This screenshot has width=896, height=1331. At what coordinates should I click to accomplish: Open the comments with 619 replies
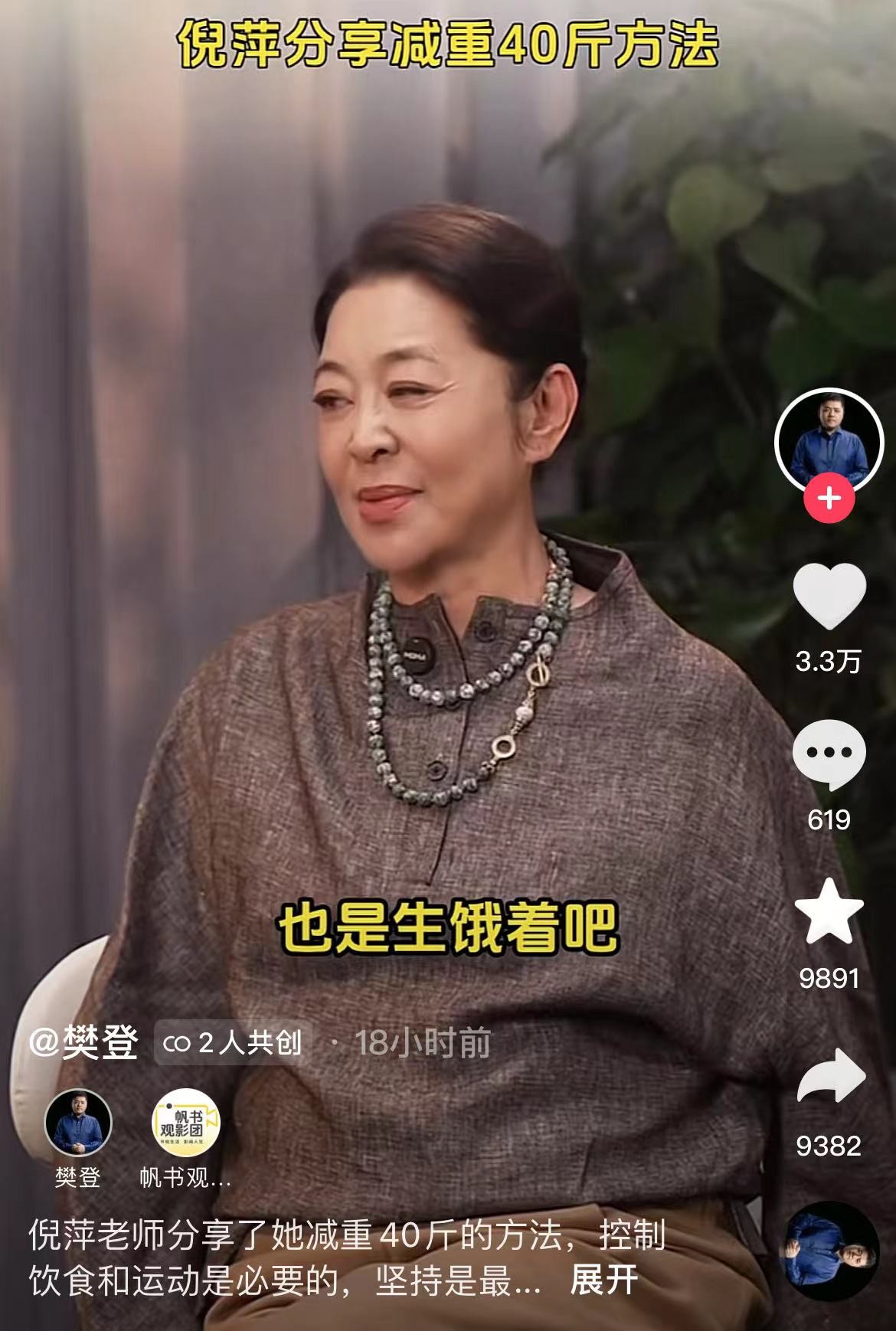pyautogui.click(x=829, y=756)
